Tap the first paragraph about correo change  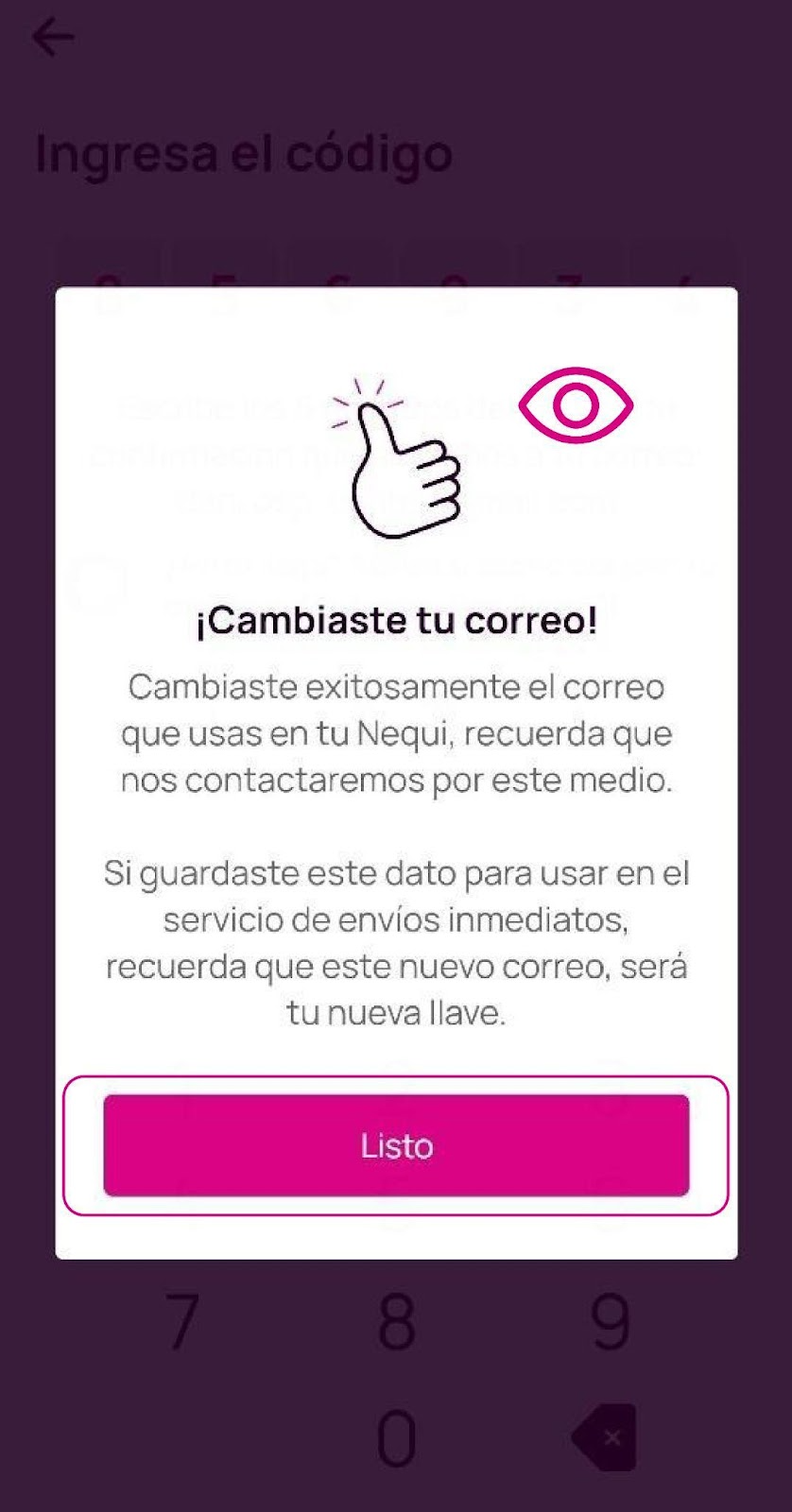396,734
